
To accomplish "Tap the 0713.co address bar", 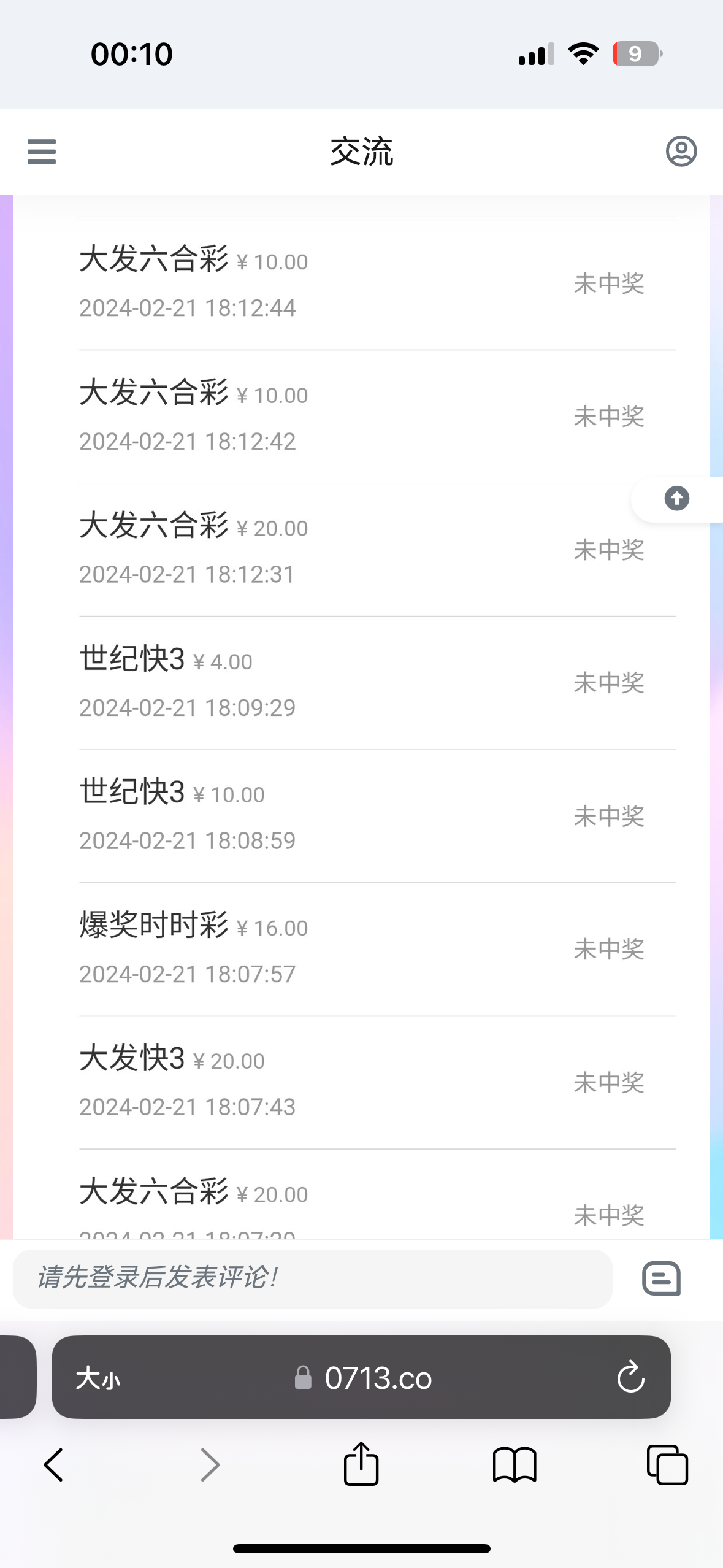I will pyautogui.click(x=368, y=1378).
